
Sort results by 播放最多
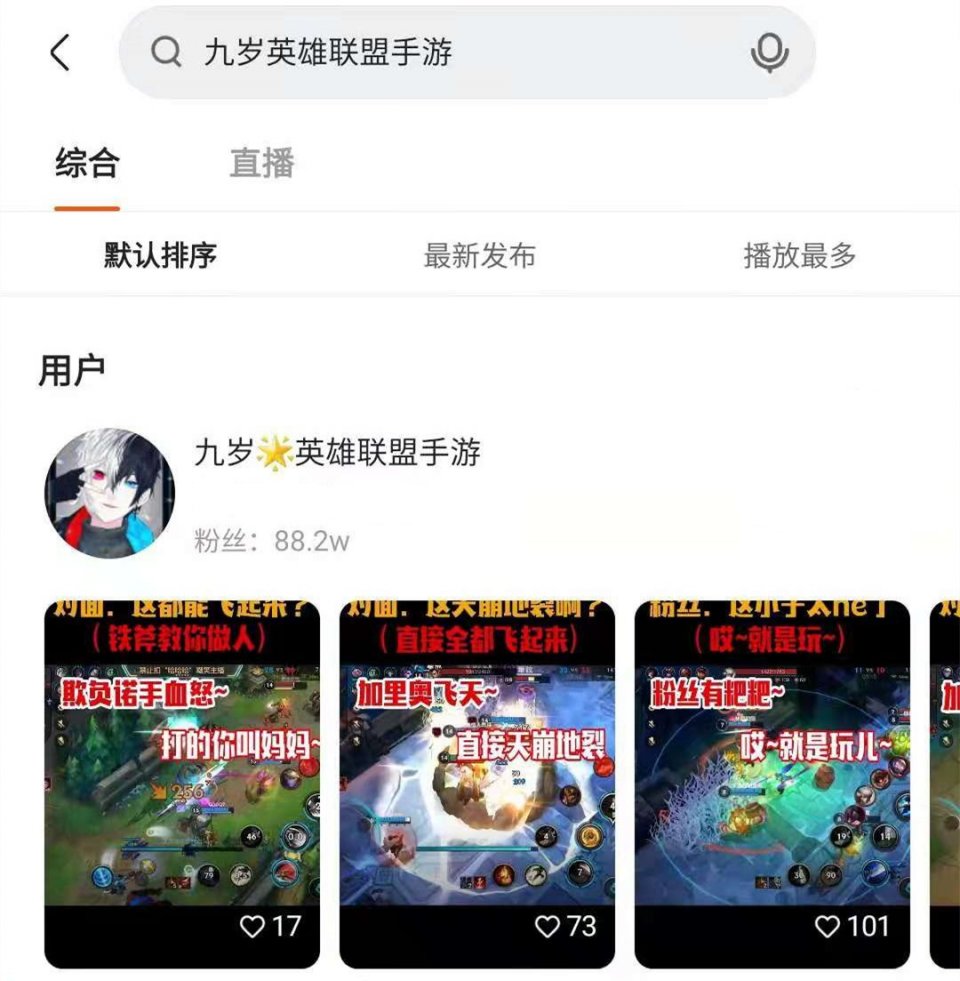pyautogui.click(x=799, y=256)
